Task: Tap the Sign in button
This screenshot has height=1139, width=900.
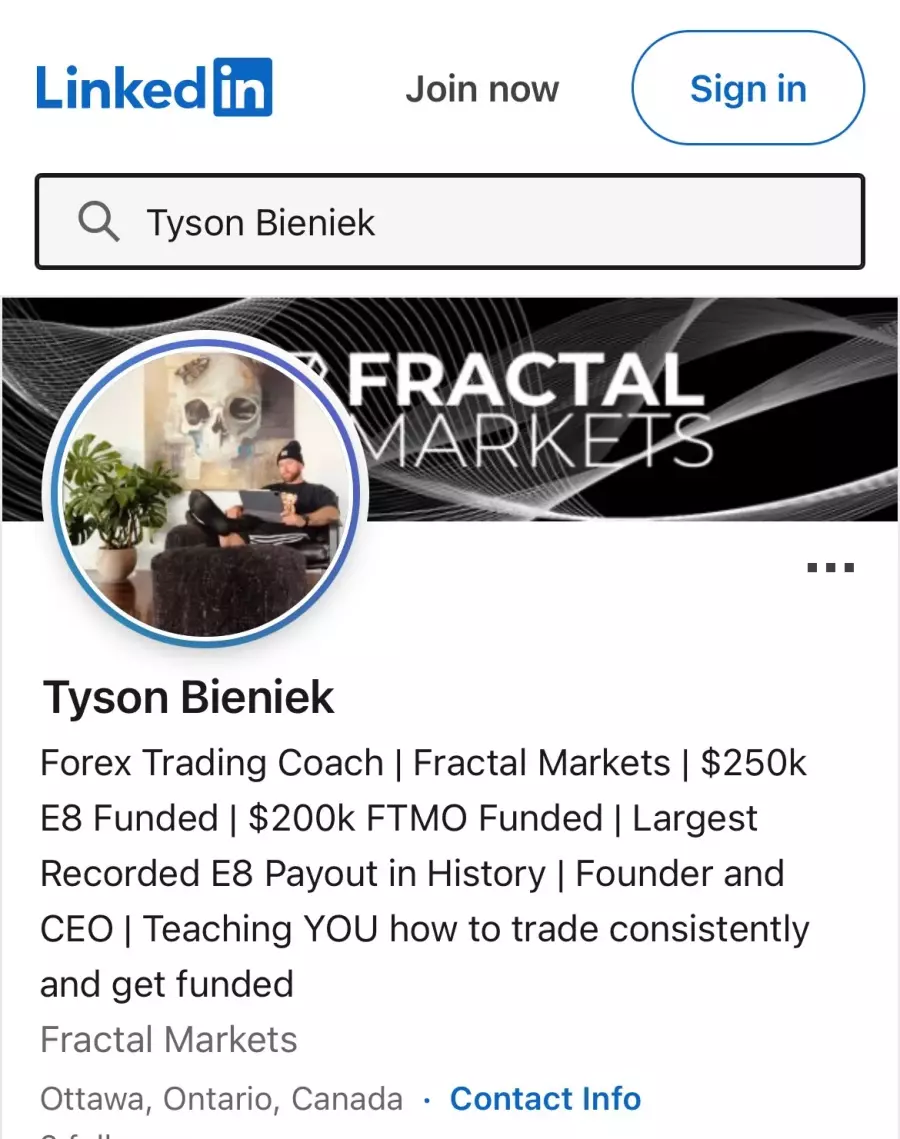Action: [x=748, y=89]
